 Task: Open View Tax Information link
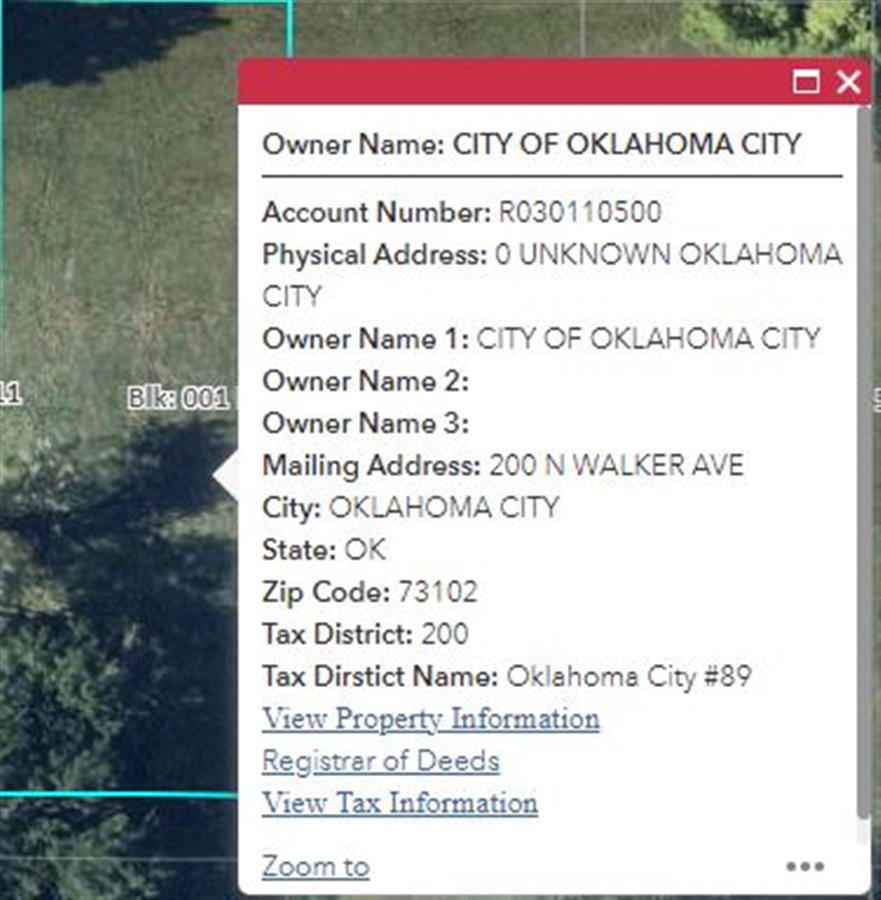(399, 803)
